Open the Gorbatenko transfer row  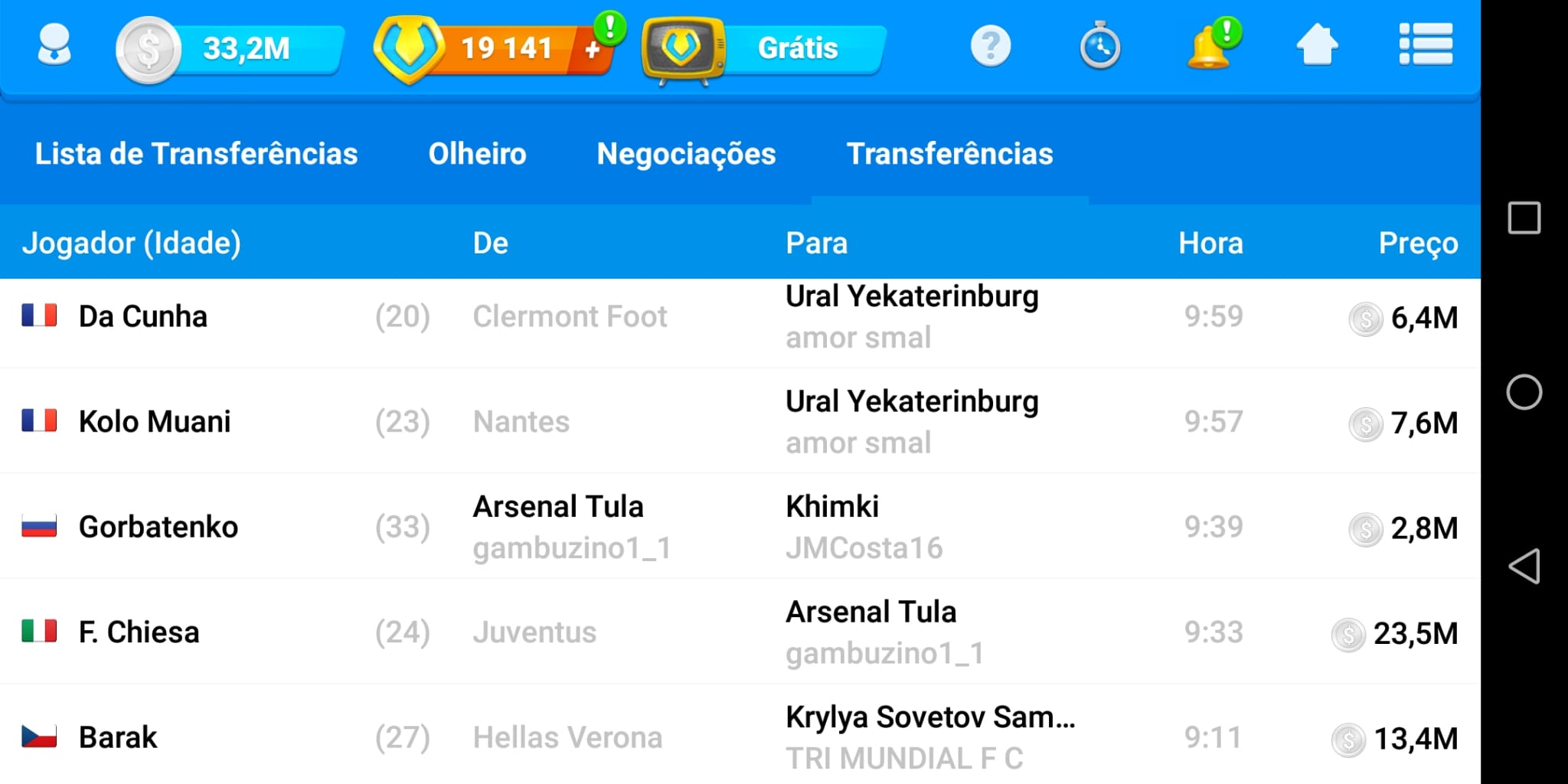click(158, 527)
